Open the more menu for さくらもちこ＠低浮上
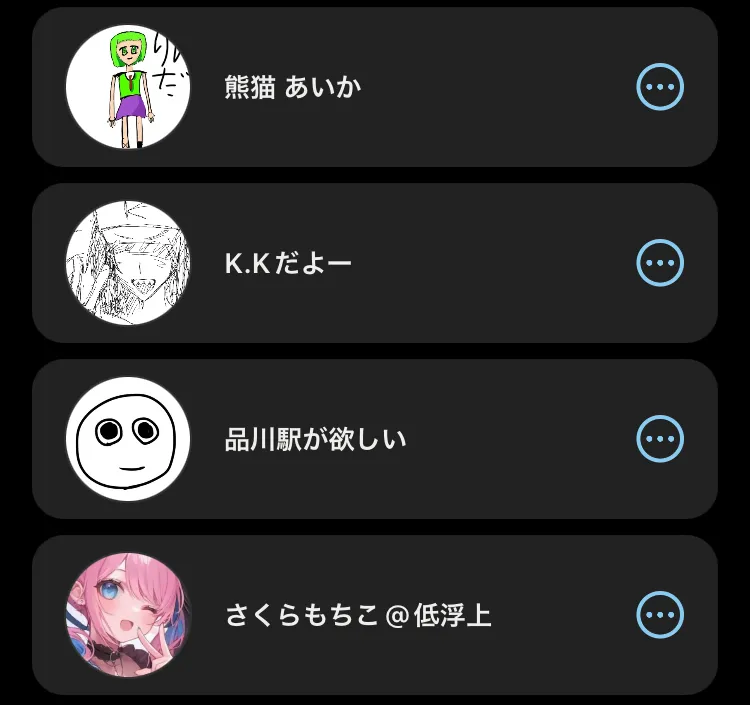The width and height of the screenshot is (750, 705). 660,615
